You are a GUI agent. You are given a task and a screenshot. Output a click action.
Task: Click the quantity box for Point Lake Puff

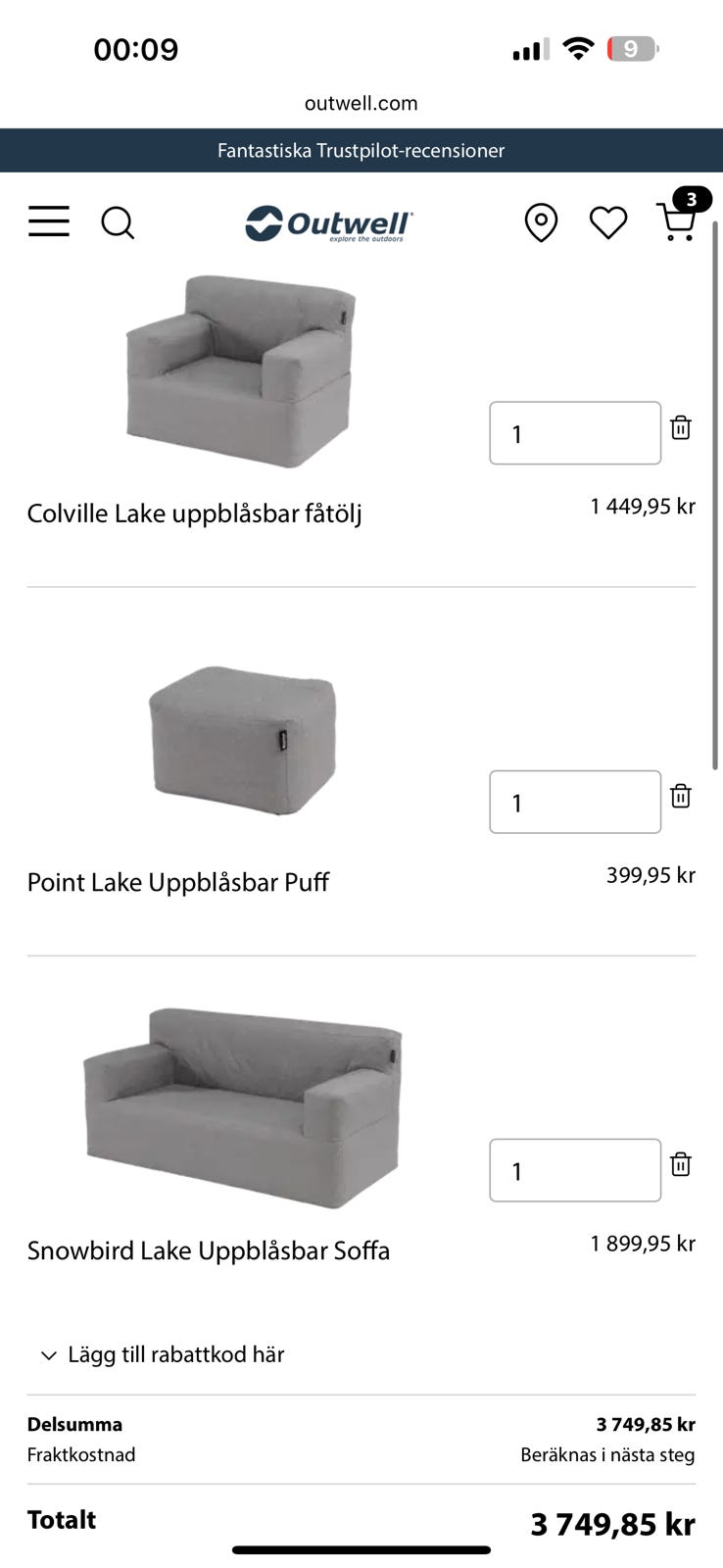[x=575, y=801]
